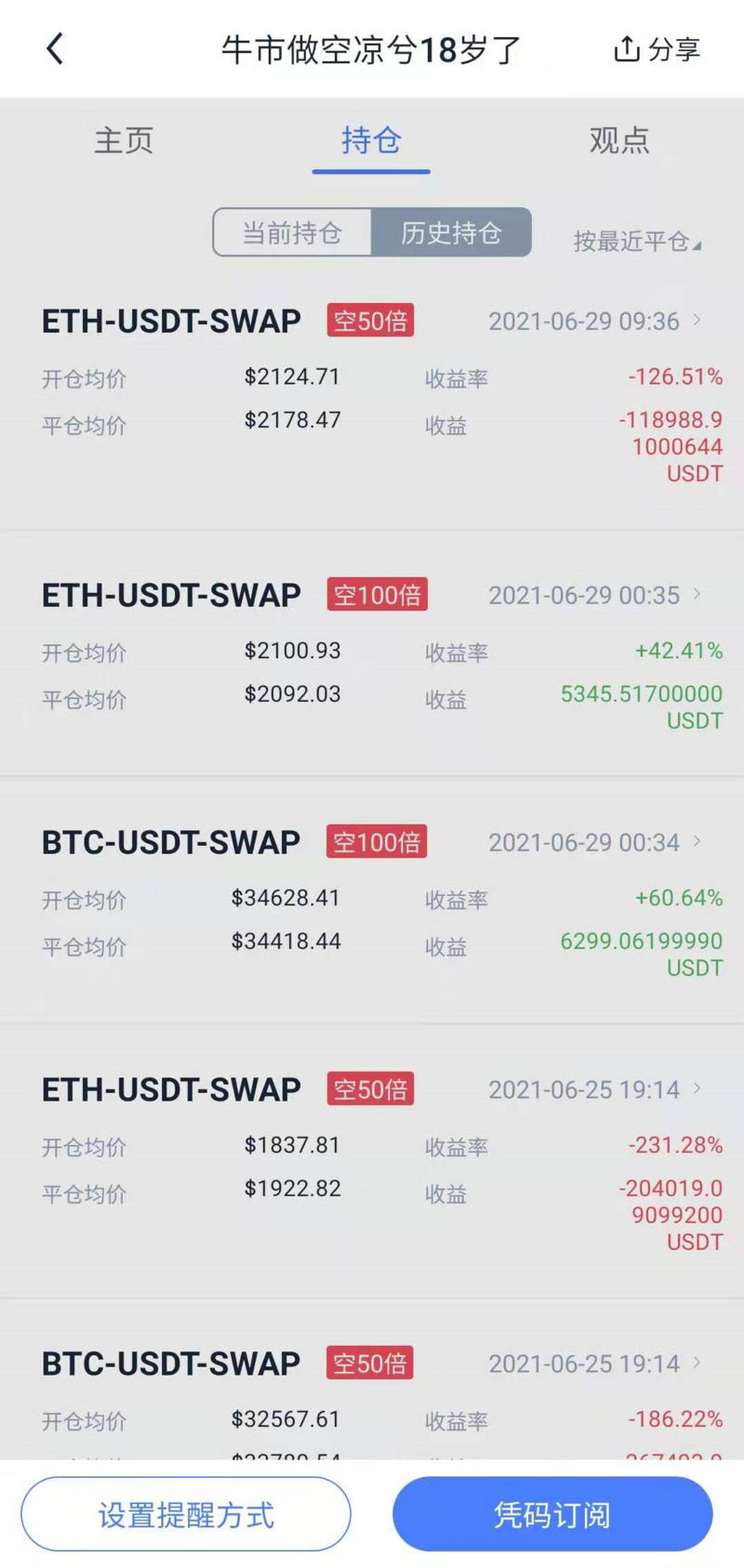Viewport: 744px width, 1568px height.
Task: Select the 历史持仓 segment
Action: 452,232
